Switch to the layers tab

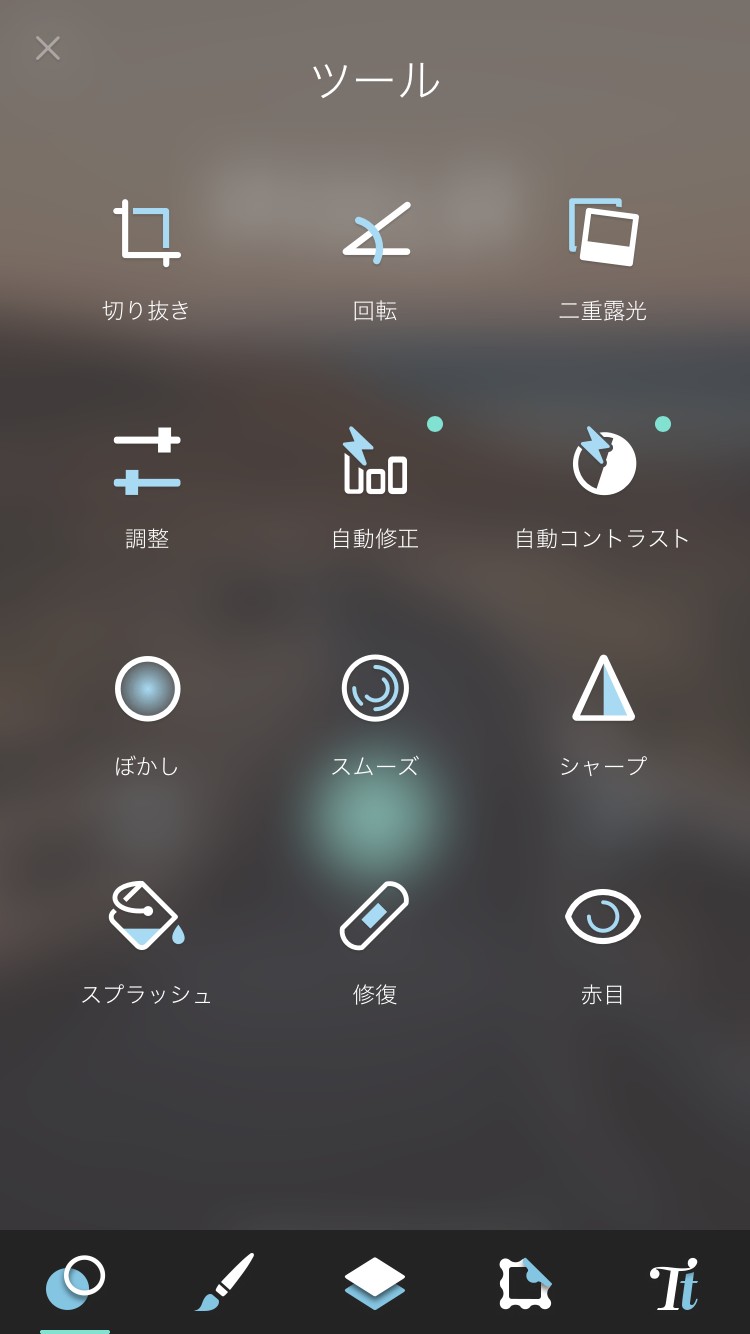(x=375, y=1282)
